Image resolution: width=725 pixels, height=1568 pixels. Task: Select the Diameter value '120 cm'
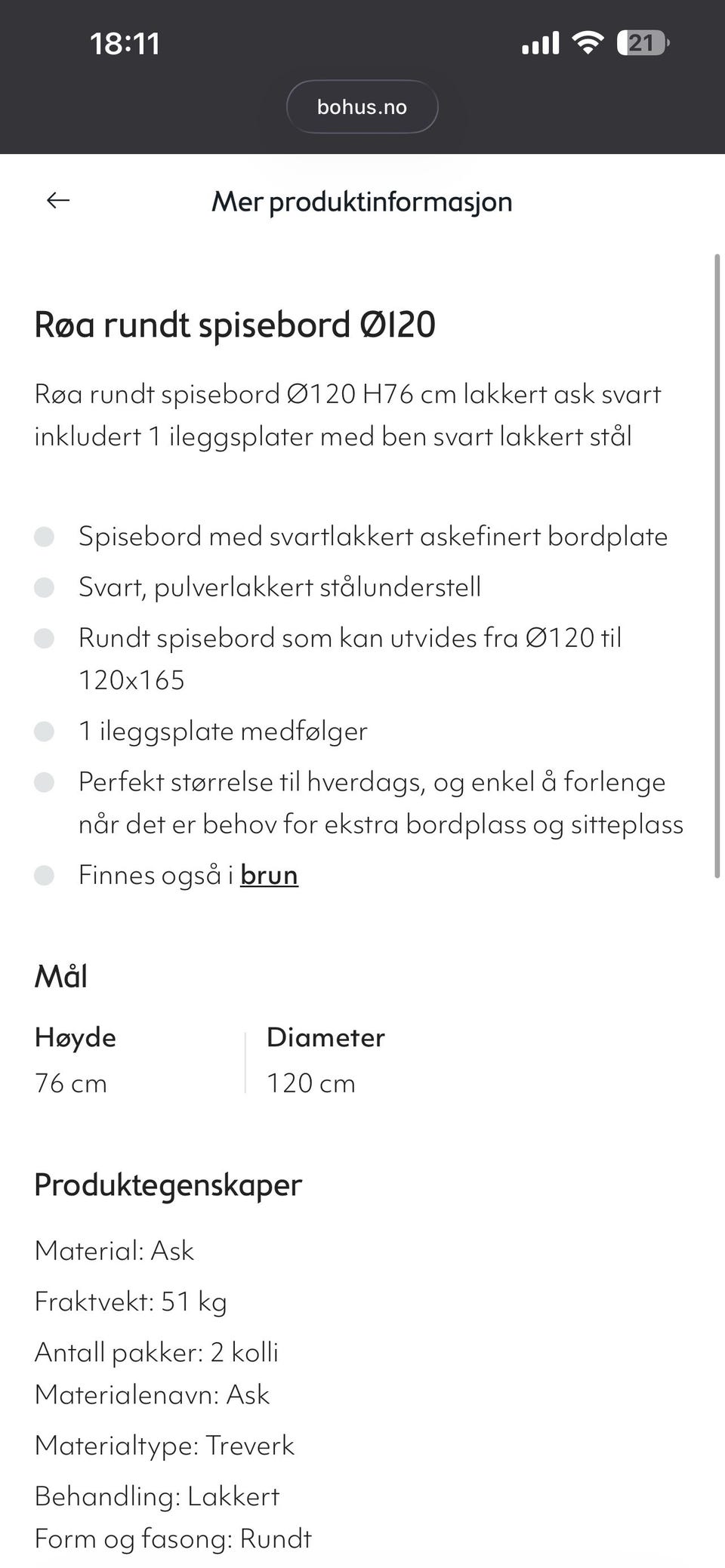(x=310, y=1083)
